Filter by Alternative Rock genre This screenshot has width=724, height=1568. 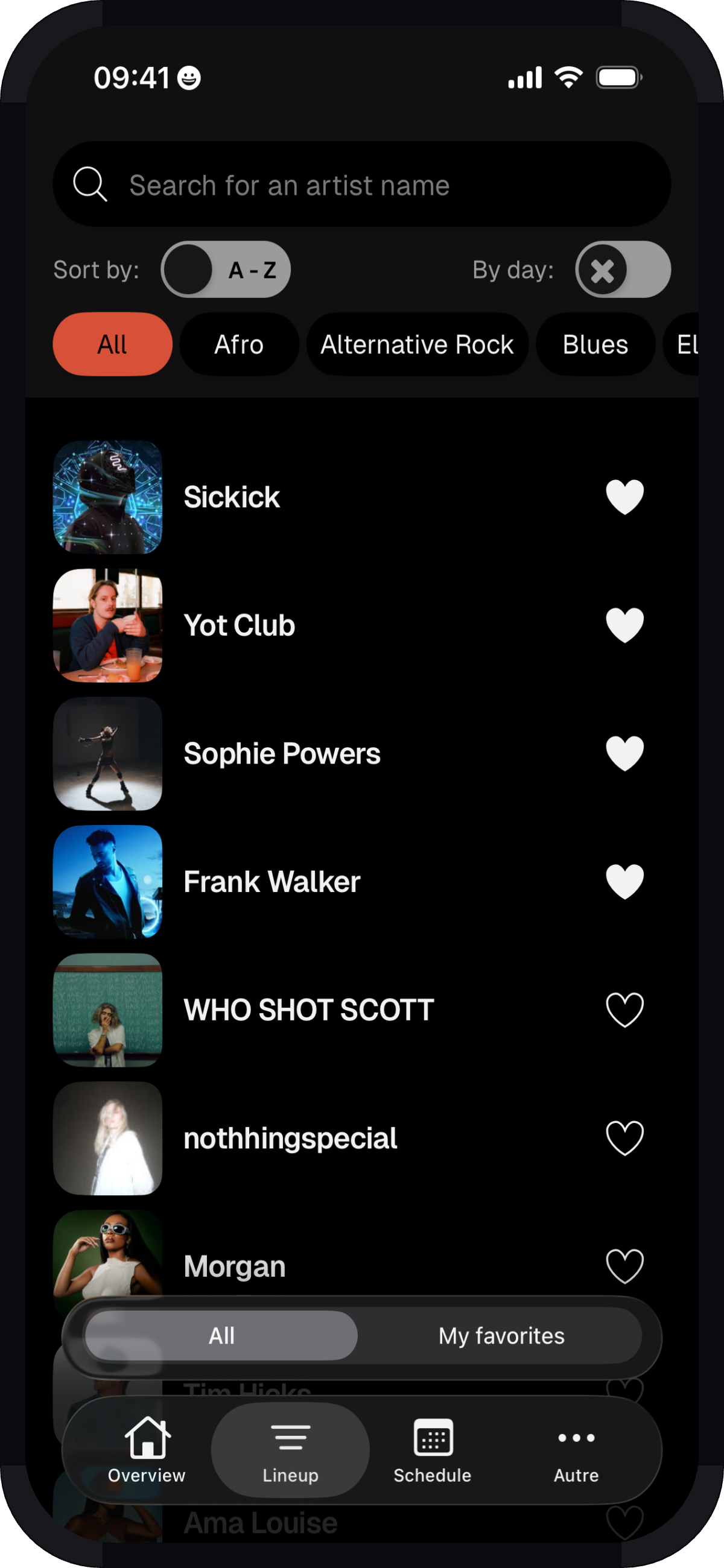[x=416, y=344]
